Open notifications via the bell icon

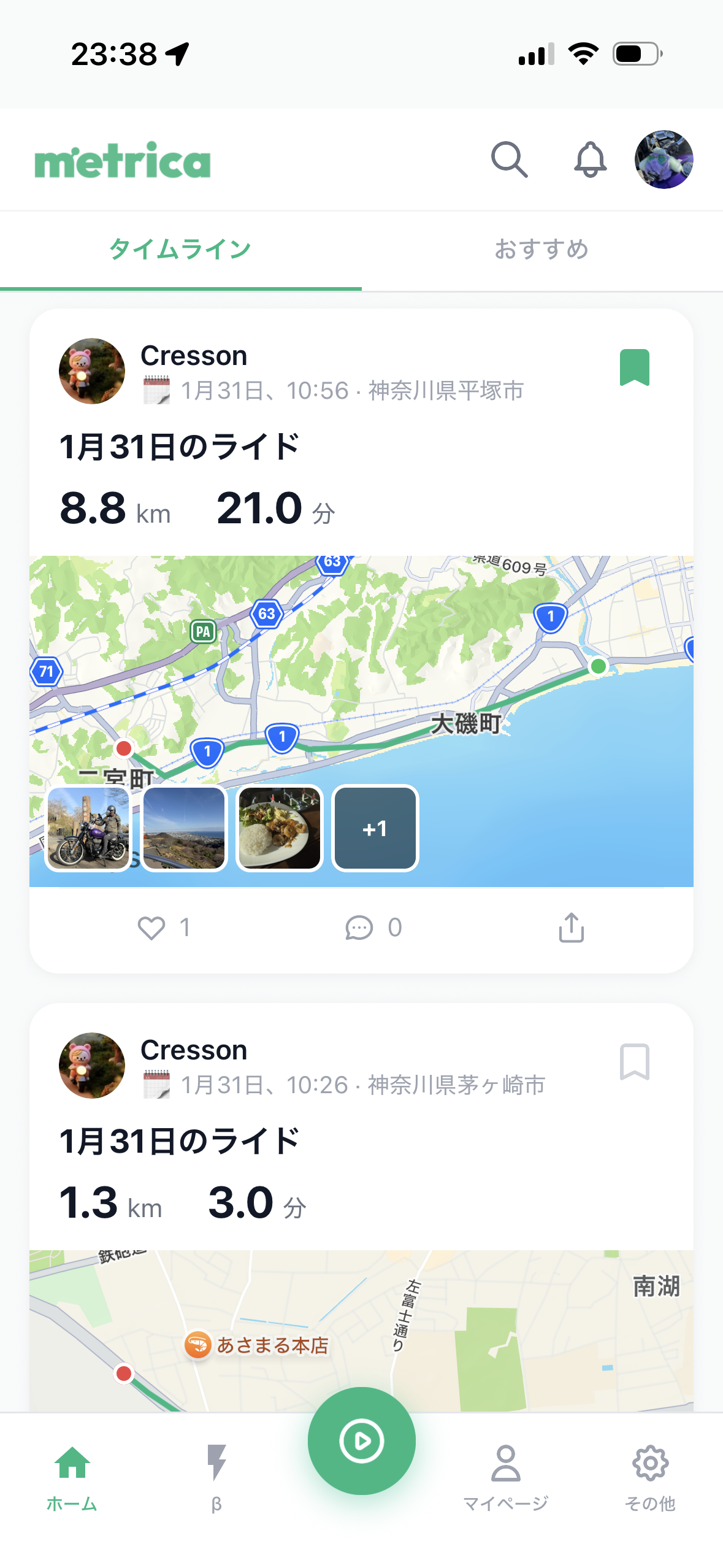point(590,159)
